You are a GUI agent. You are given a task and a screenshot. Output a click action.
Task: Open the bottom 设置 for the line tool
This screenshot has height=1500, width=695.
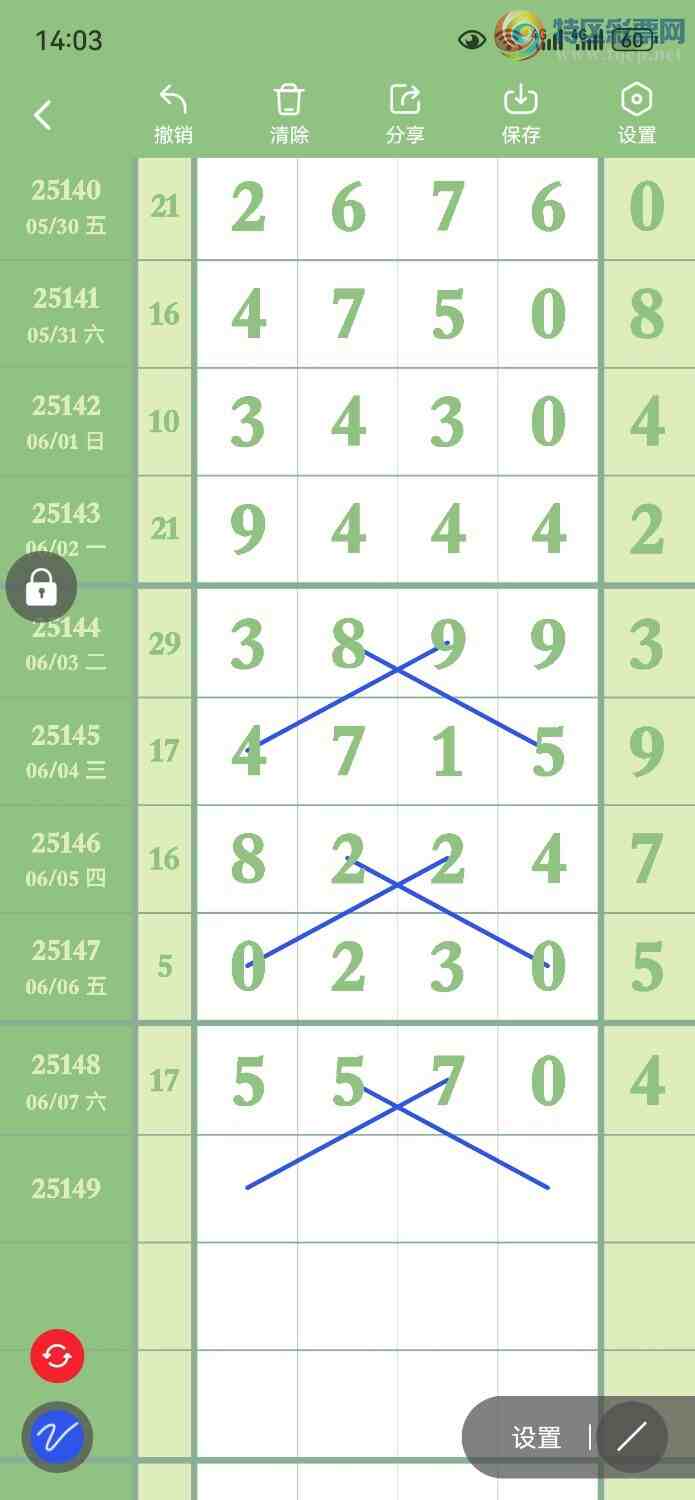point(536,1438)
